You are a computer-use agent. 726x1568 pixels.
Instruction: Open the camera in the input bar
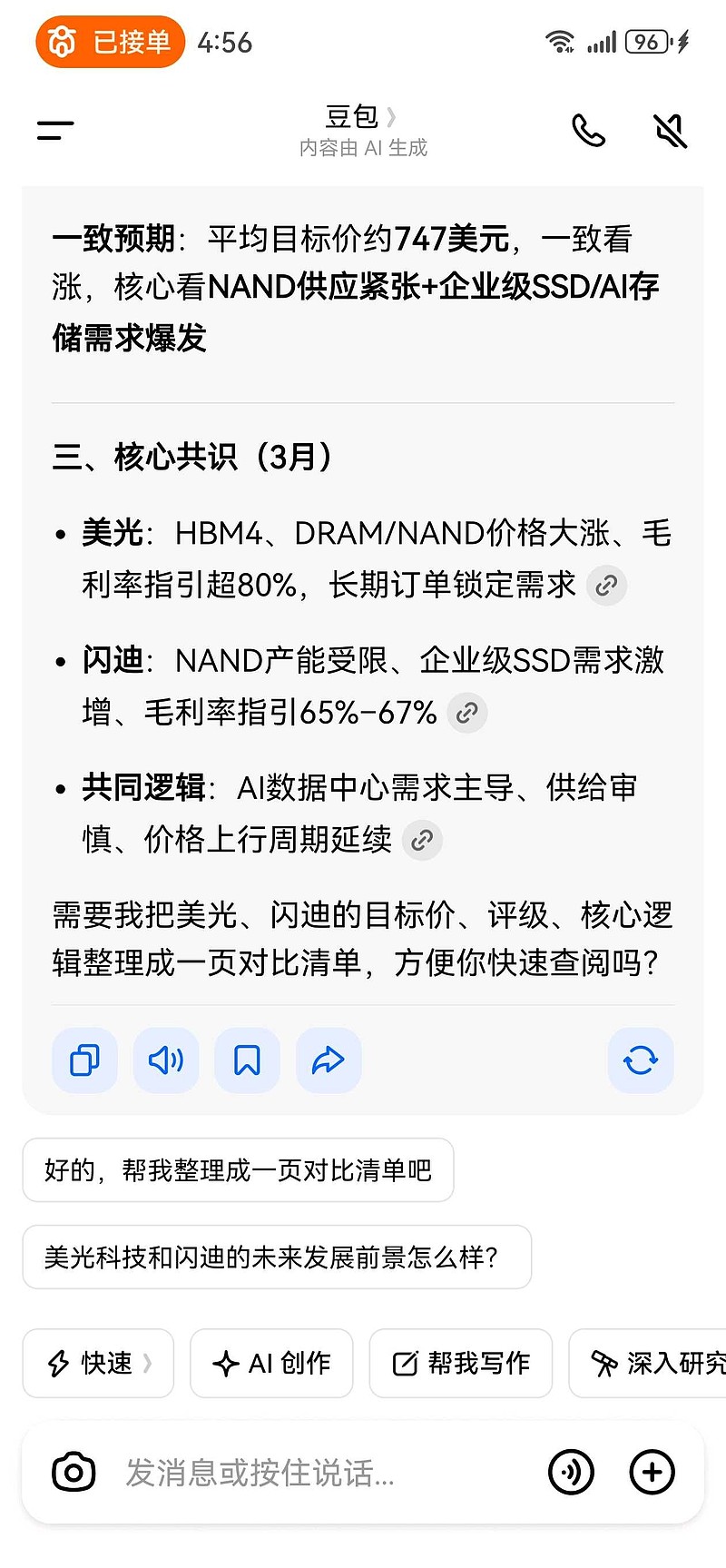pos(73,1473)
